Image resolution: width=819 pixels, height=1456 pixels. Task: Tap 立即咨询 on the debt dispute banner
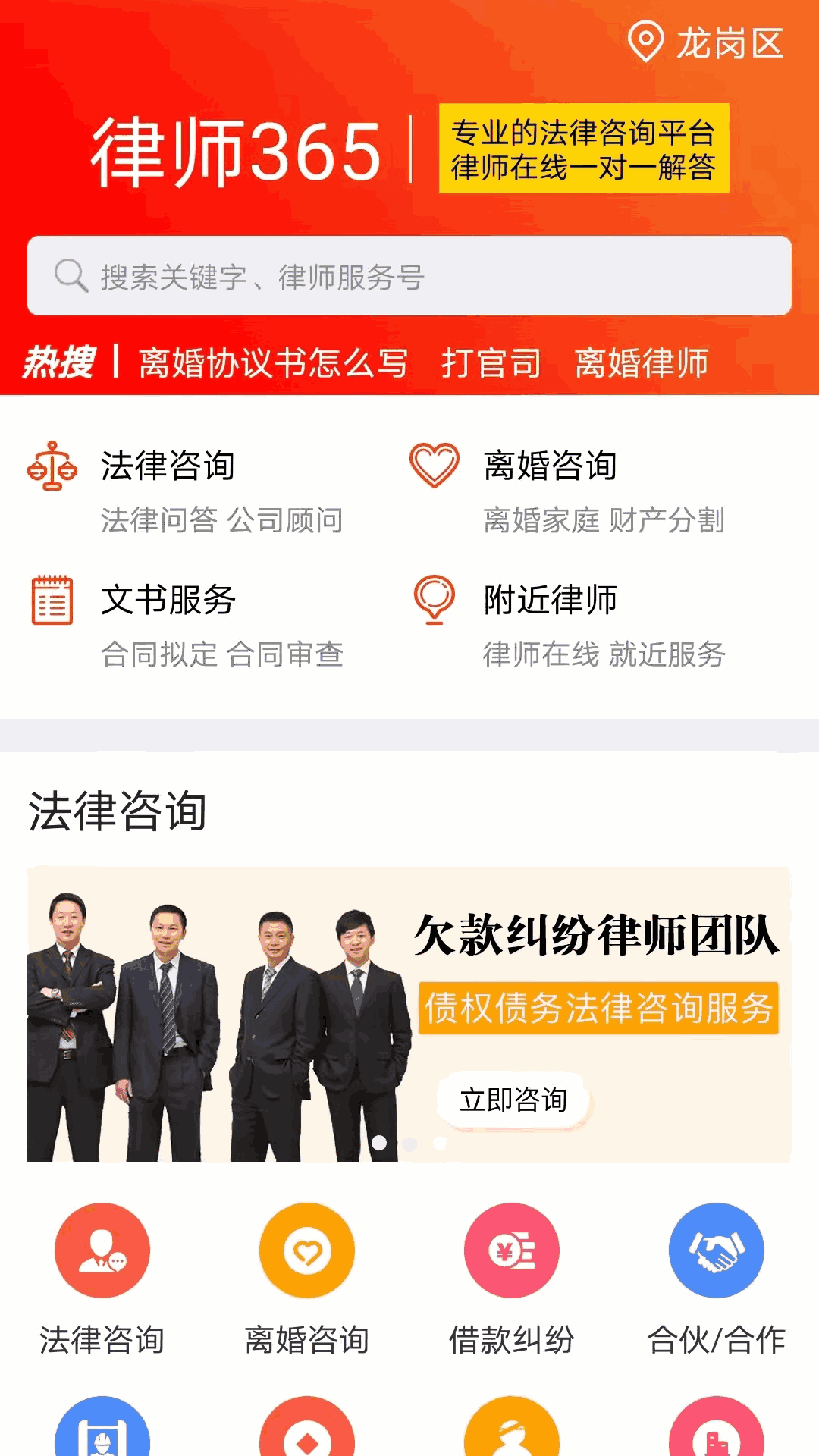pyautogui.click(x=513, y=1100)
